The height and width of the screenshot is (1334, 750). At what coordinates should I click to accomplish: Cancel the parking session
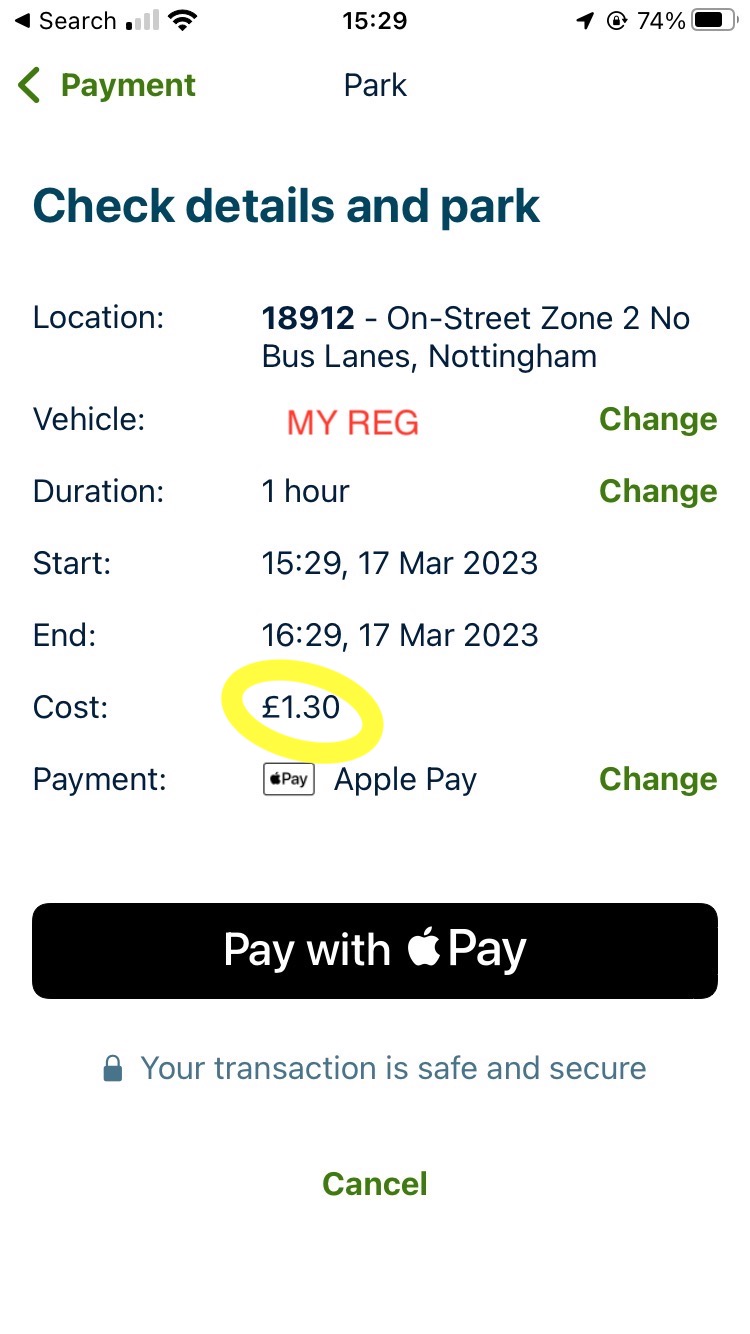point(375,1183)
